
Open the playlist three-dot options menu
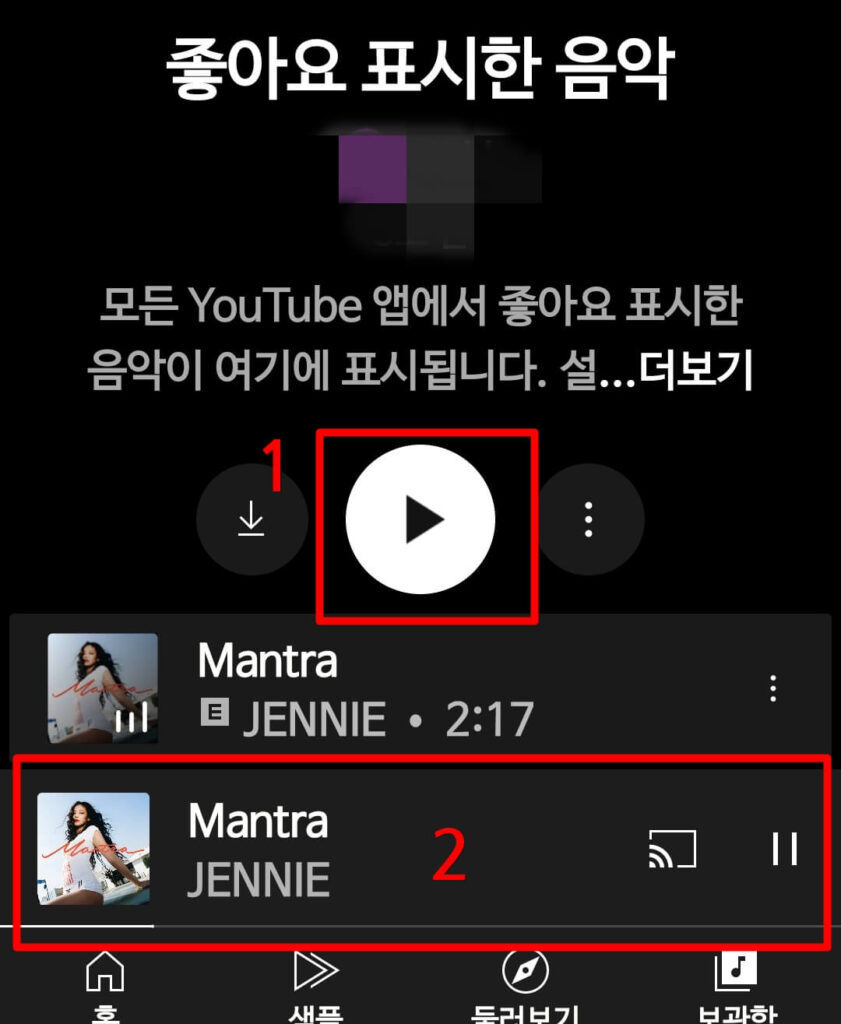pyautogui.click(x=590, y=519)
